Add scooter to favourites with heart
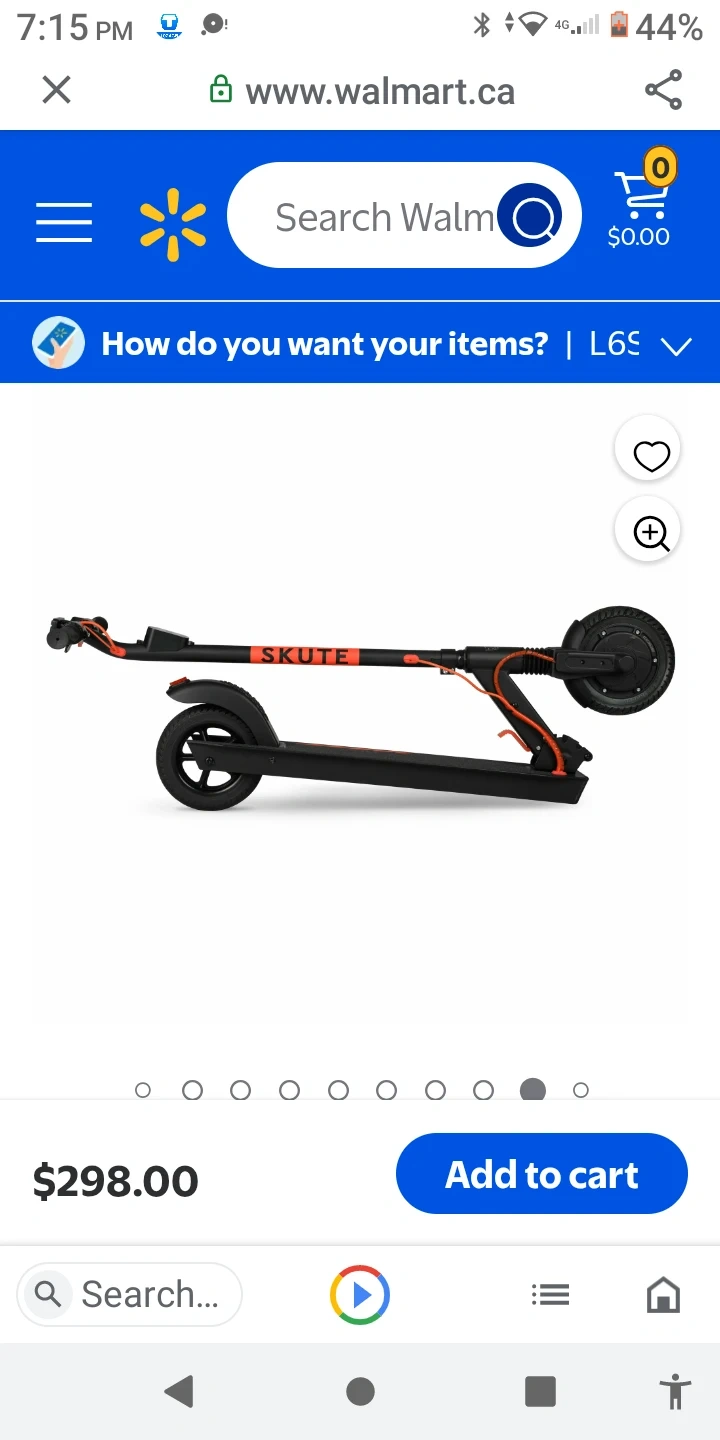720x1440 pixels. point(651,456)
